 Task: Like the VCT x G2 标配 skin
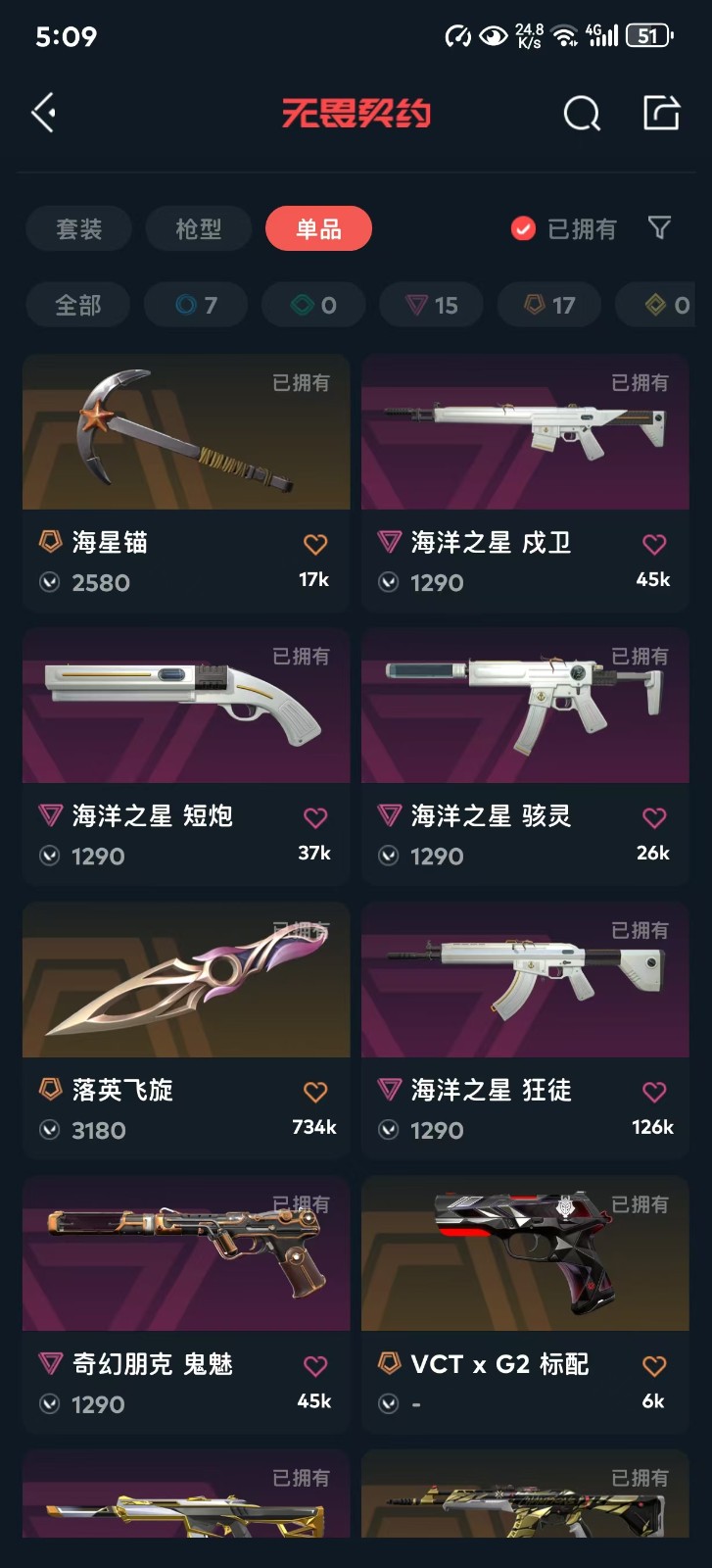coord(654,1366)
